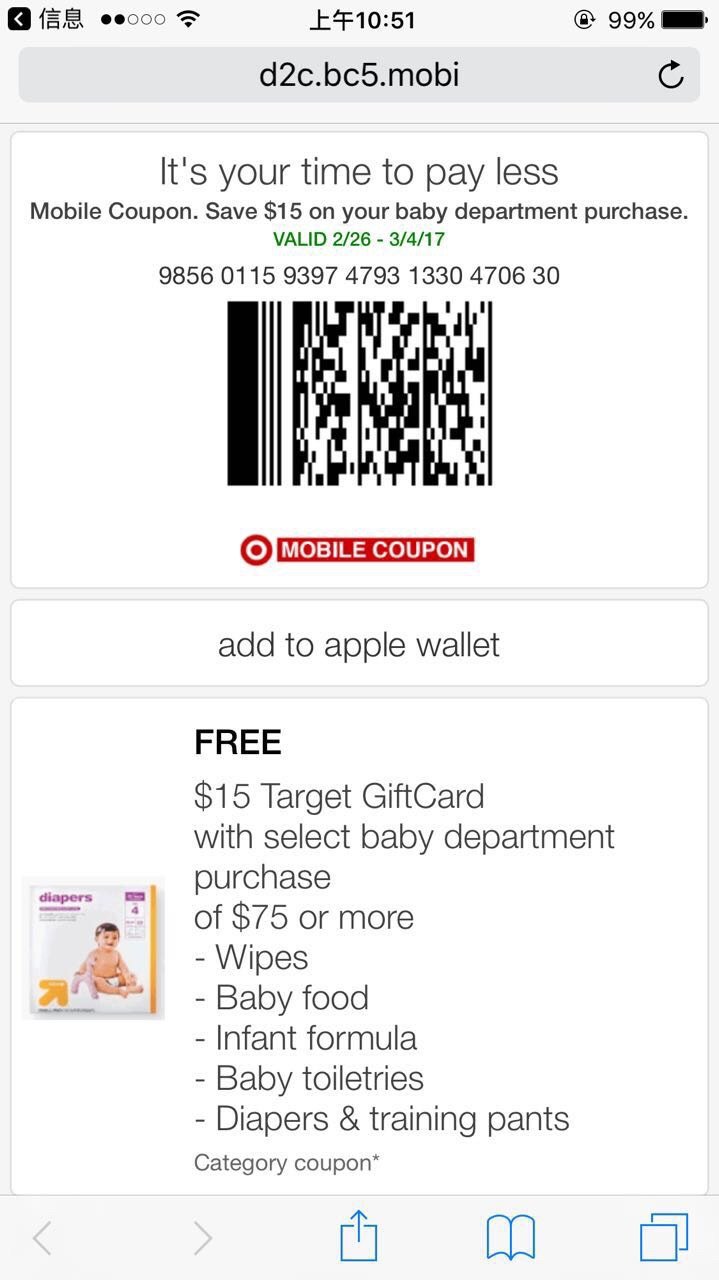Show open Safari tabs
Viewport: 719px width, 1280px height.
coord(664,1237)
